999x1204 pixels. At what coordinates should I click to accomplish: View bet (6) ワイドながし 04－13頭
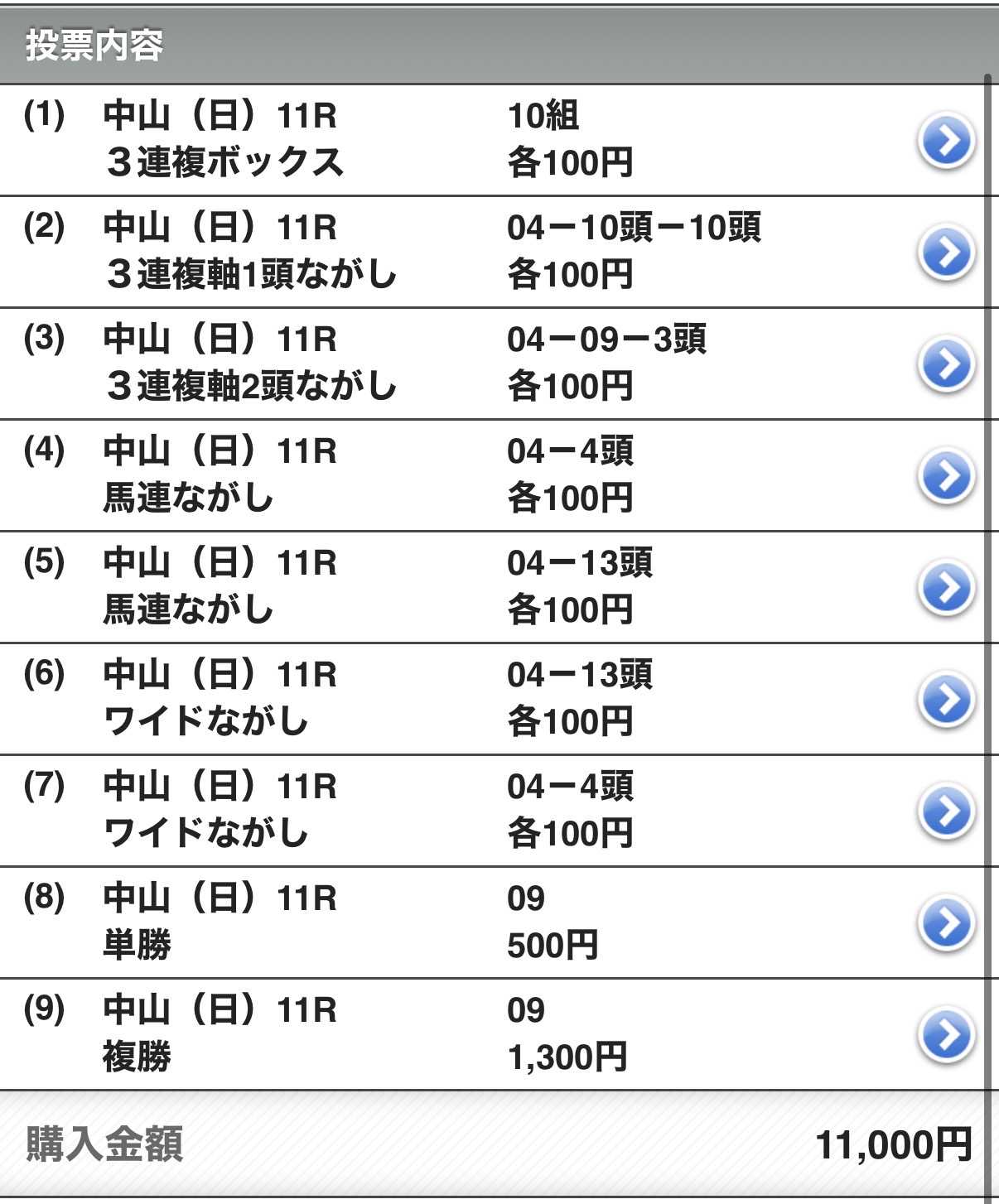coord(946,700)
